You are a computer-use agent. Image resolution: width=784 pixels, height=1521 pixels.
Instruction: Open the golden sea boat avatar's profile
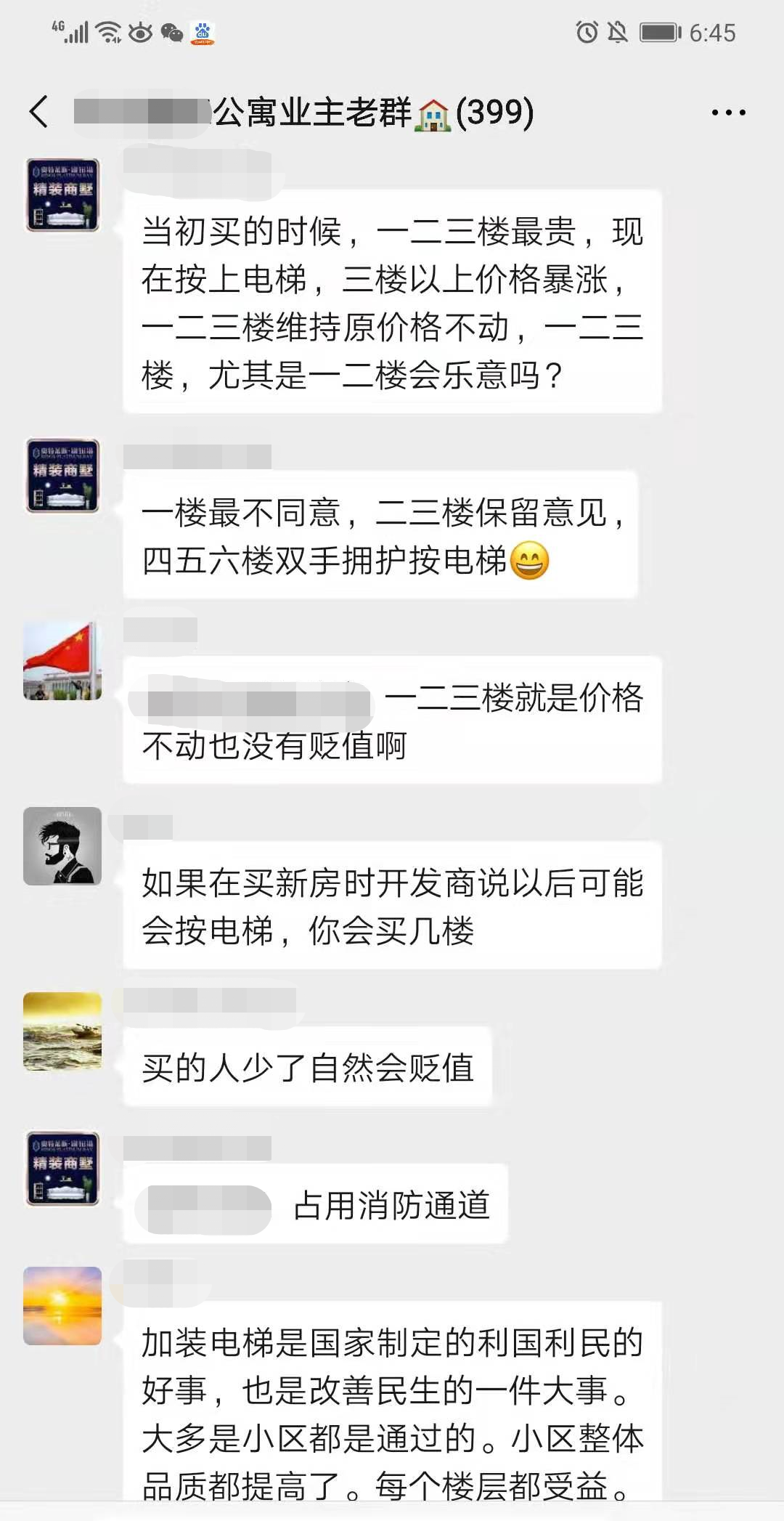point(62,1031)
